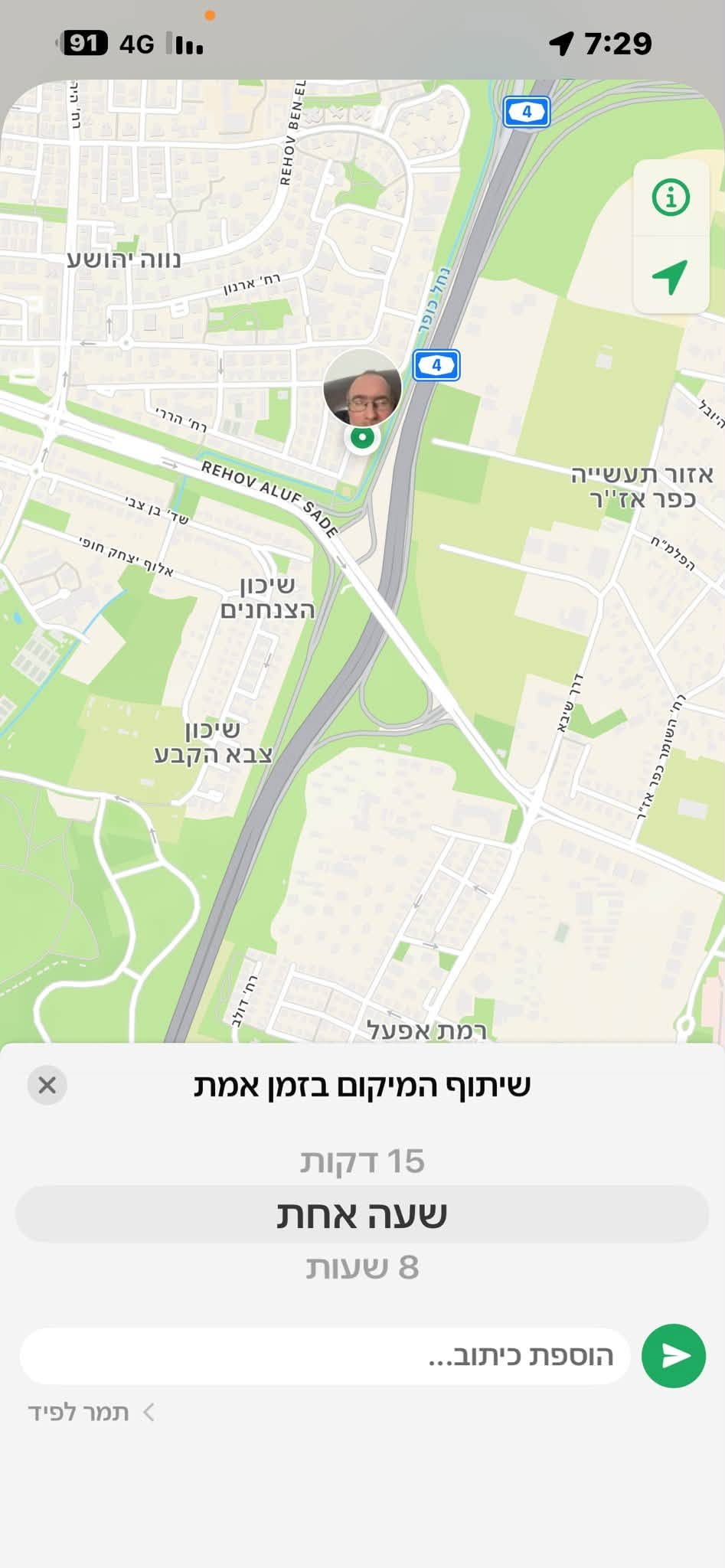Select the 15 דקות duration option
Image resolution: width=725 pixels, height=1568 pixels.
coord(362,1161)
